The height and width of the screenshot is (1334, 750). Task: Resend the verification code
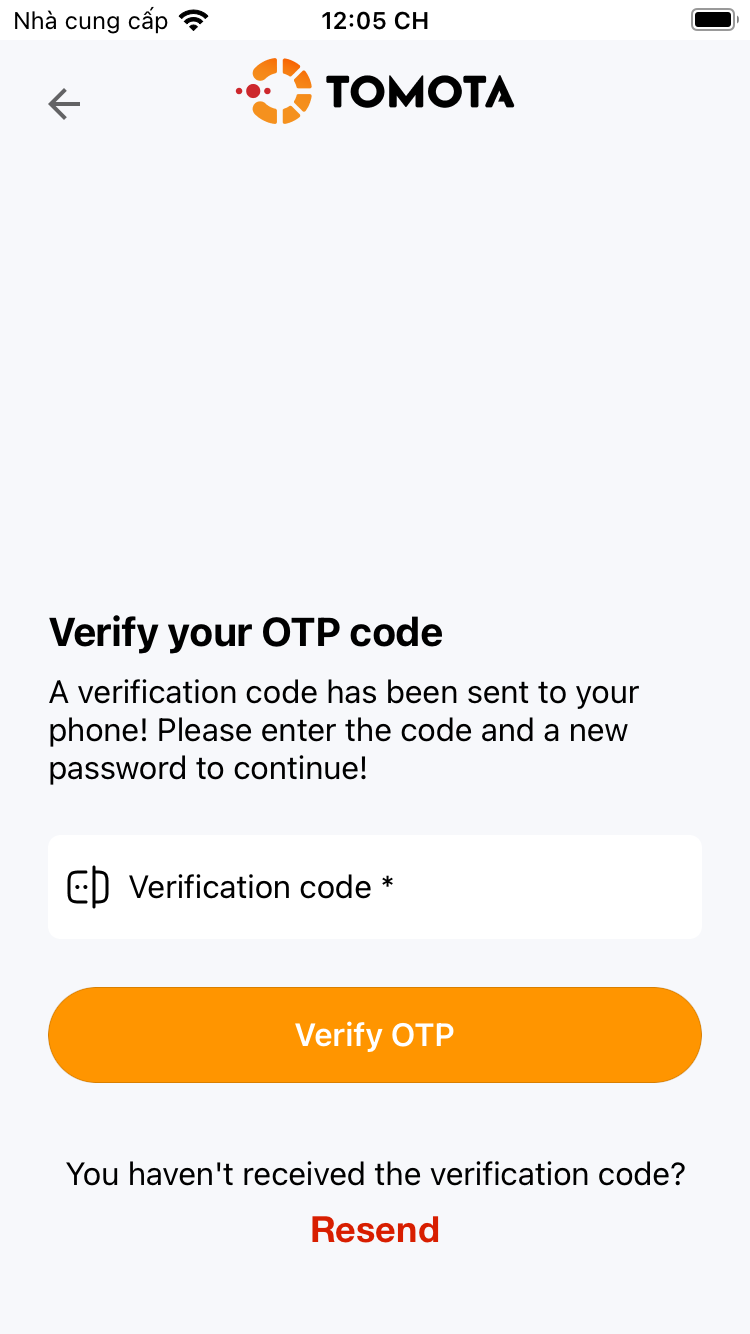[375, 1229]
